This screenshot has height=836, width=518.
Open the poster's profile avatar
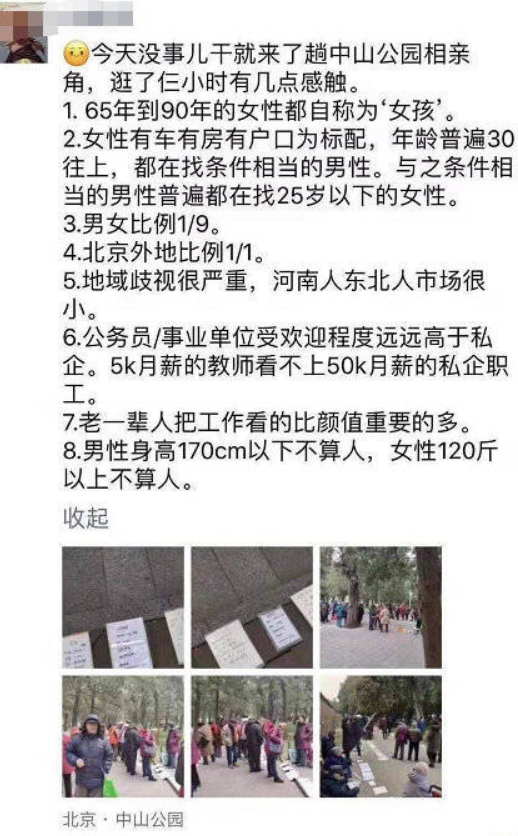23,33
